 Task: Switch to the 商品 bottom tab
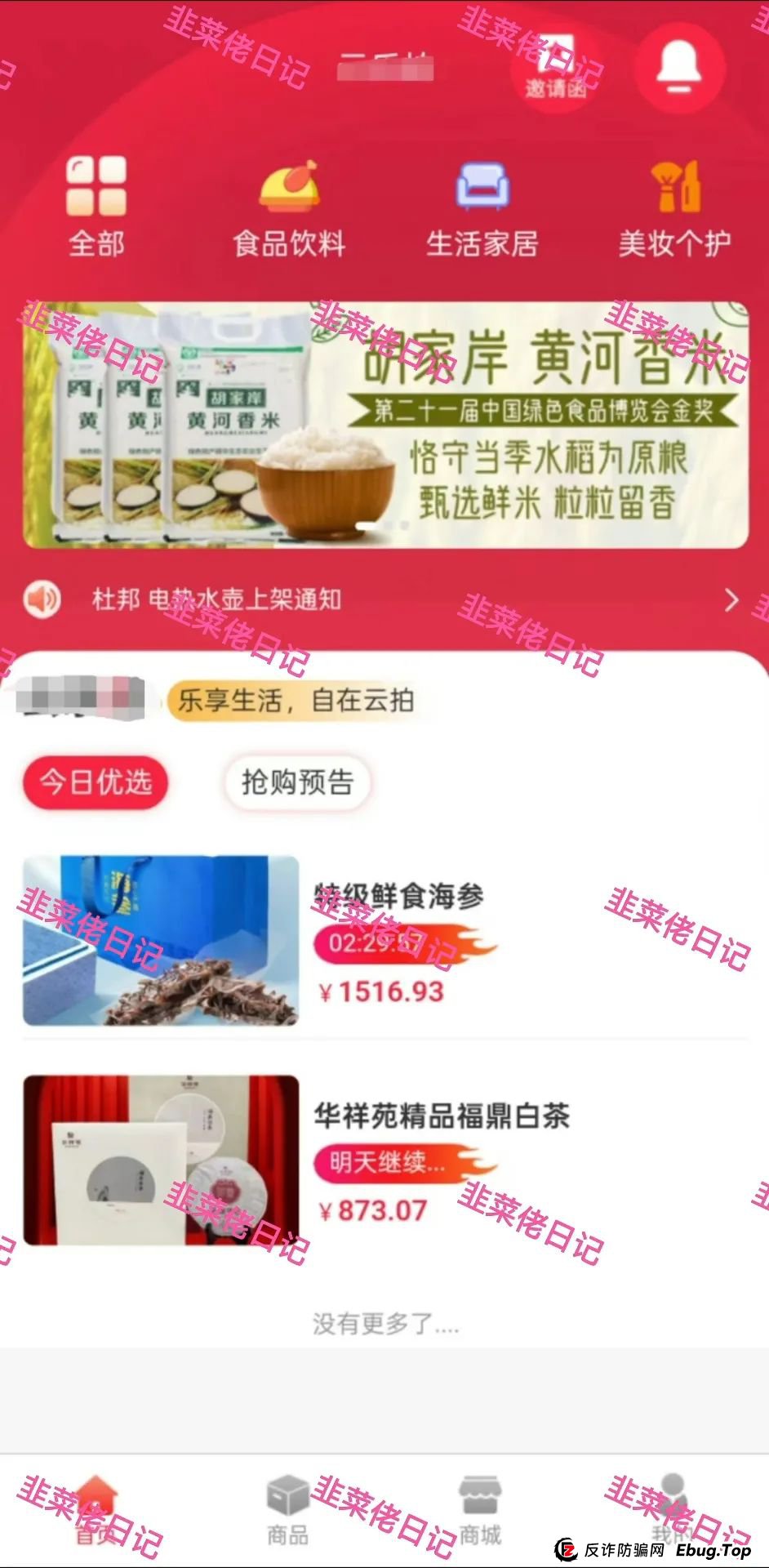point(288,1511)
